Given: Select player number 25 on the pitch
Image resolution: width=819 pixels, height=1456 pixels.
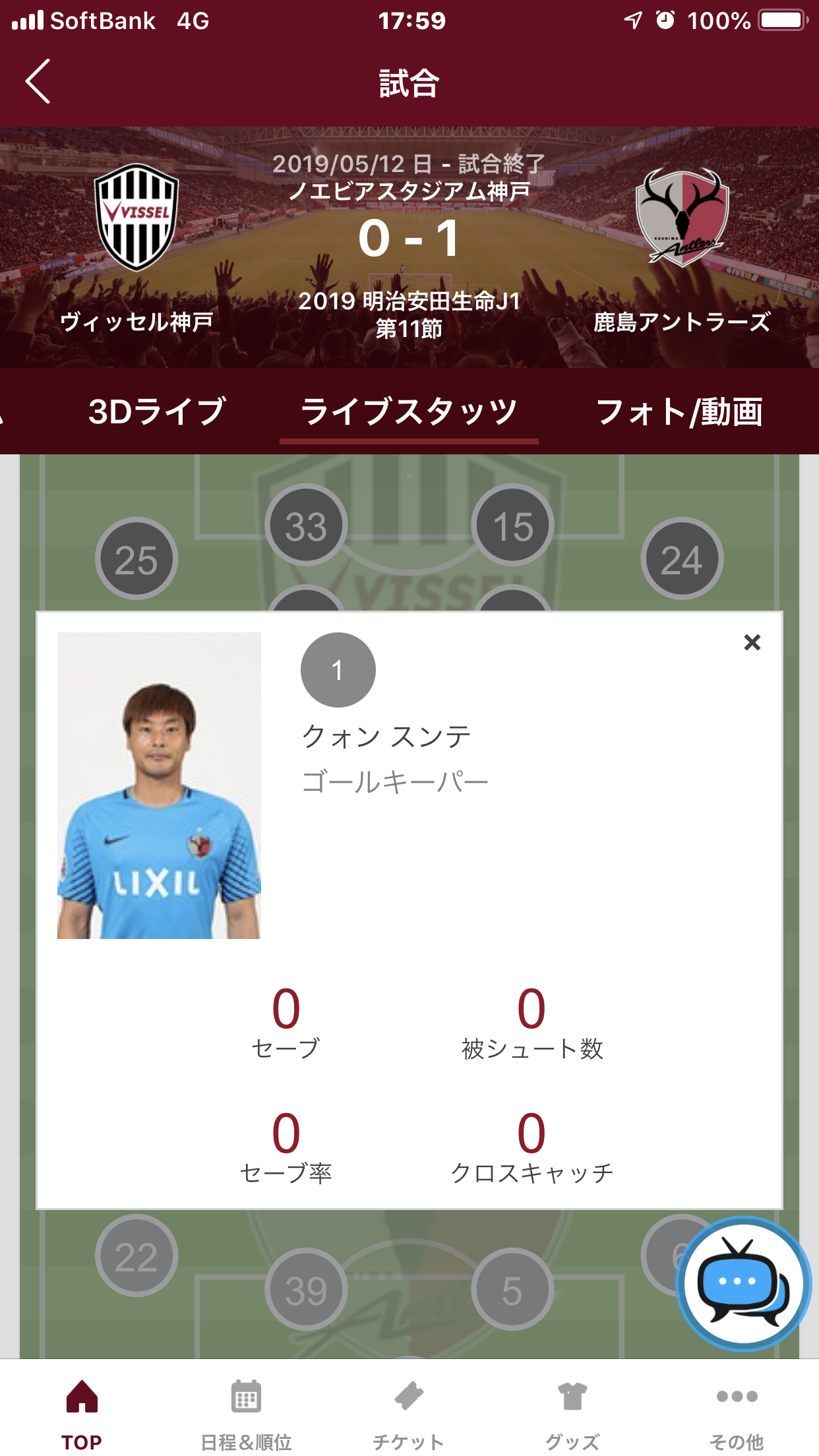Looking at the screenshot, I should (136, 559).
